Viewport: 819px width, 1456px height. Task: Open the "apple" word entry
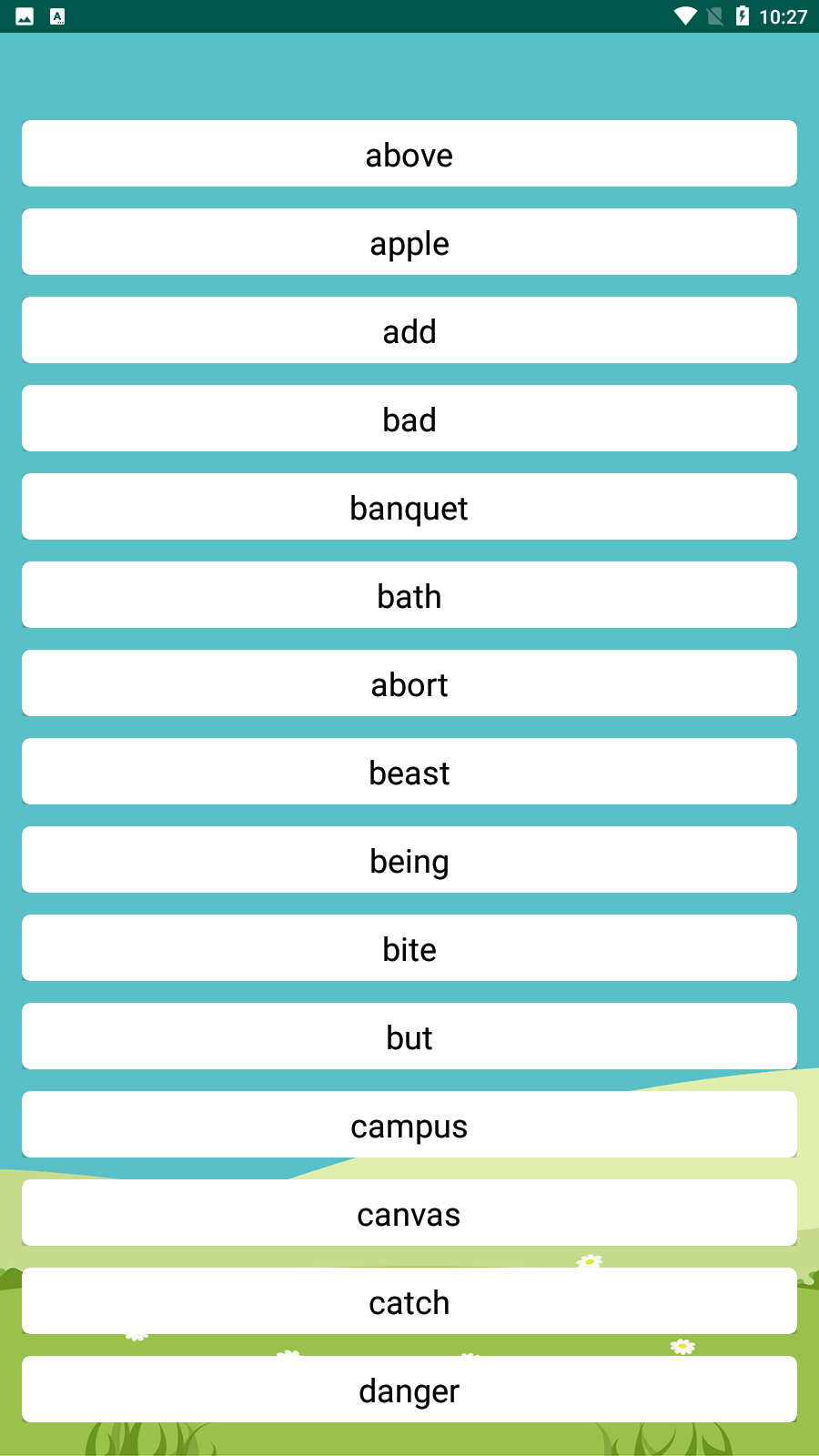pyautogui.click(x=409, y=242)
